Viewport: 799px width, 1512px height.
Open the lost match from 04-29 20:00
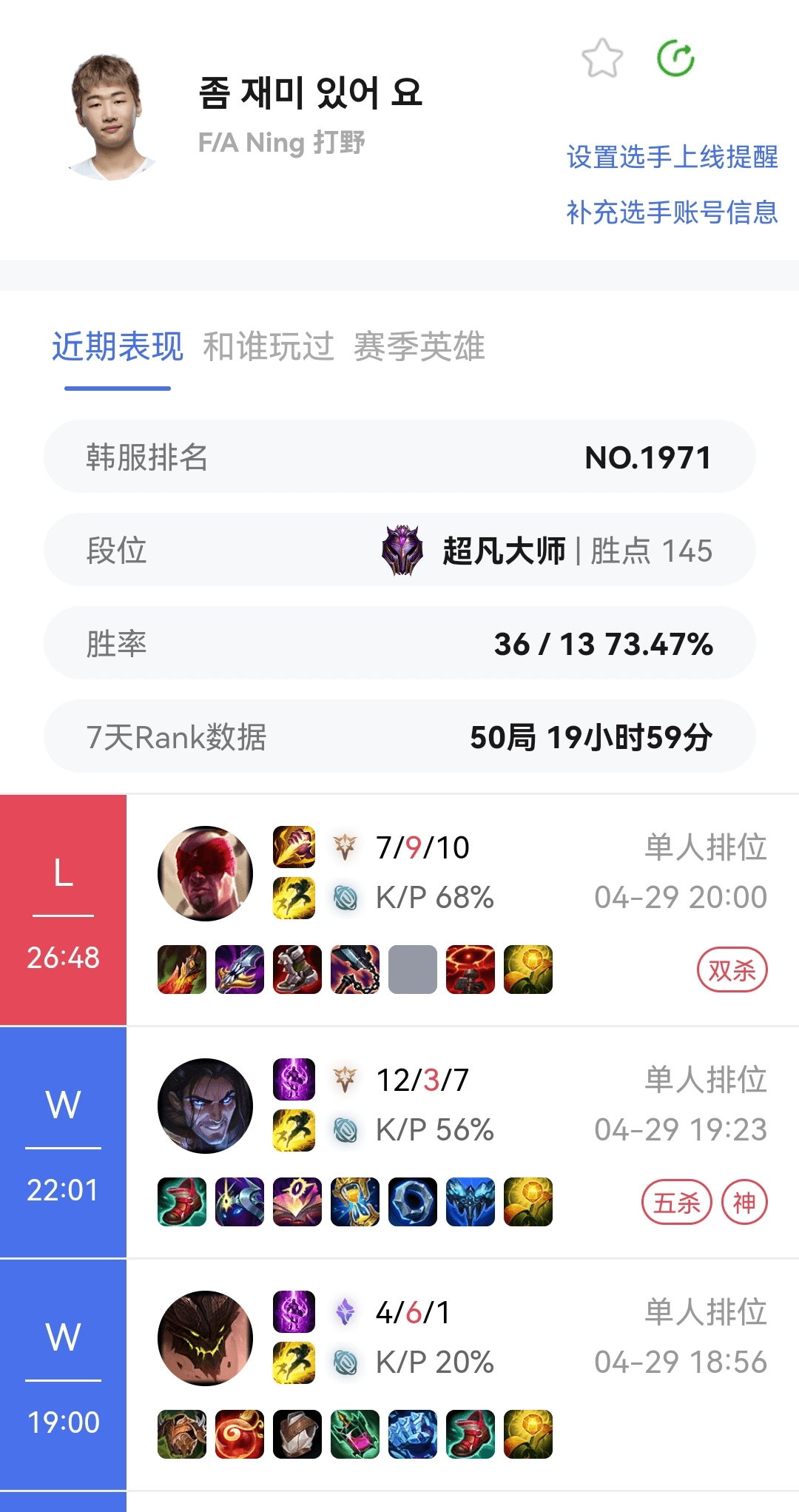459,910
